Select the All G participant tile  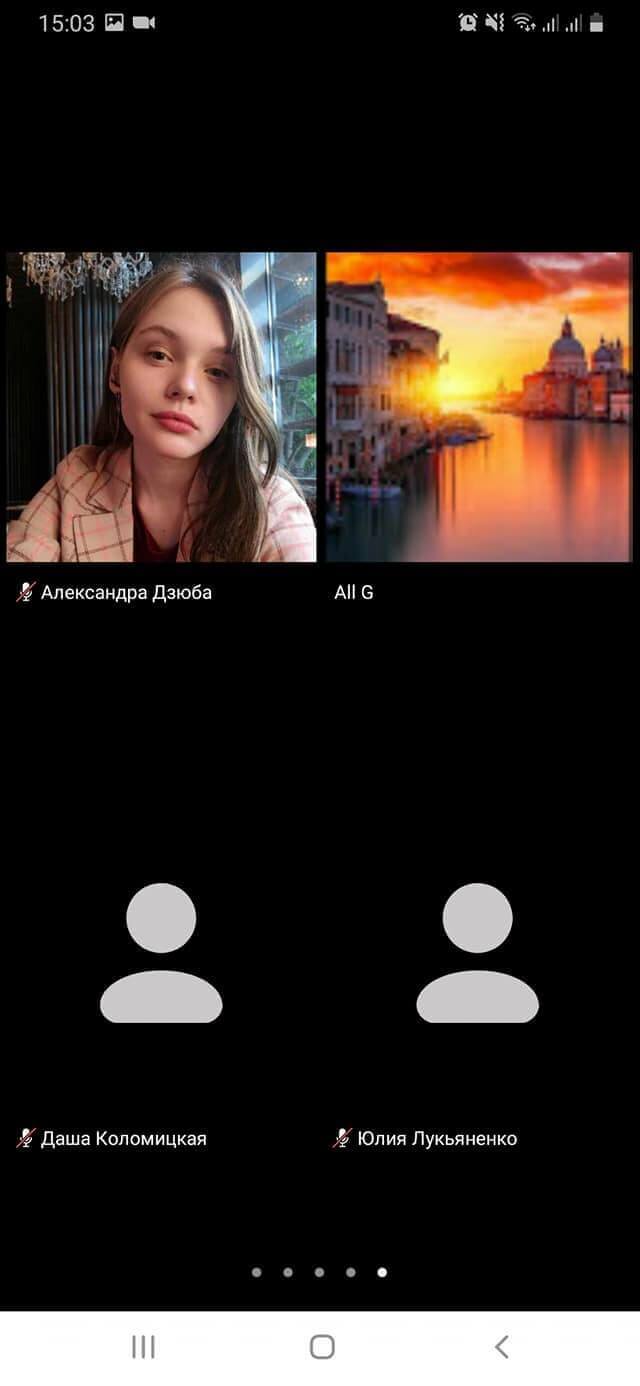tap(479, 407)
